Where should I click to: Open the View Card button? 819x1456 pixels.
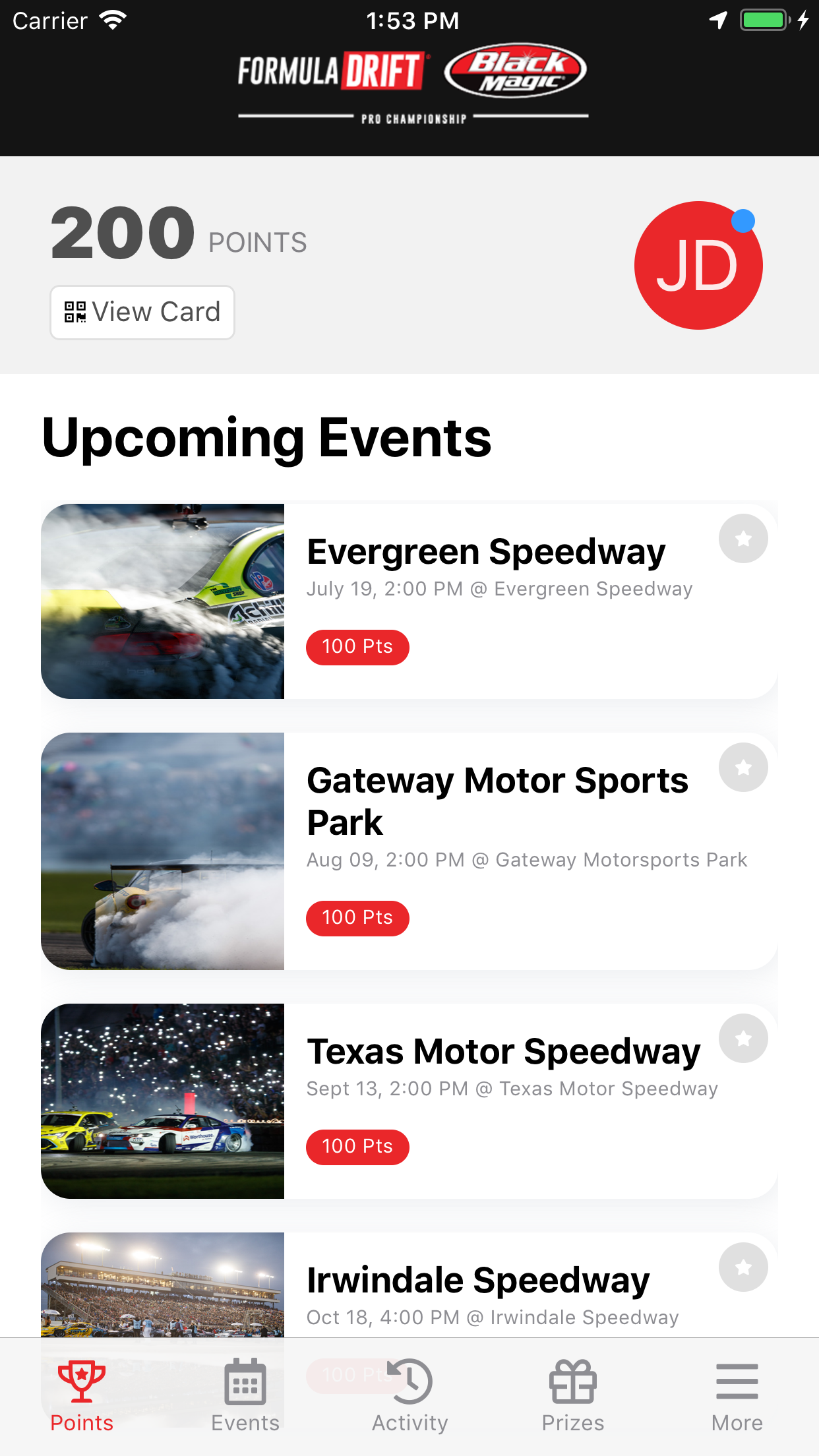coord(142,312)
